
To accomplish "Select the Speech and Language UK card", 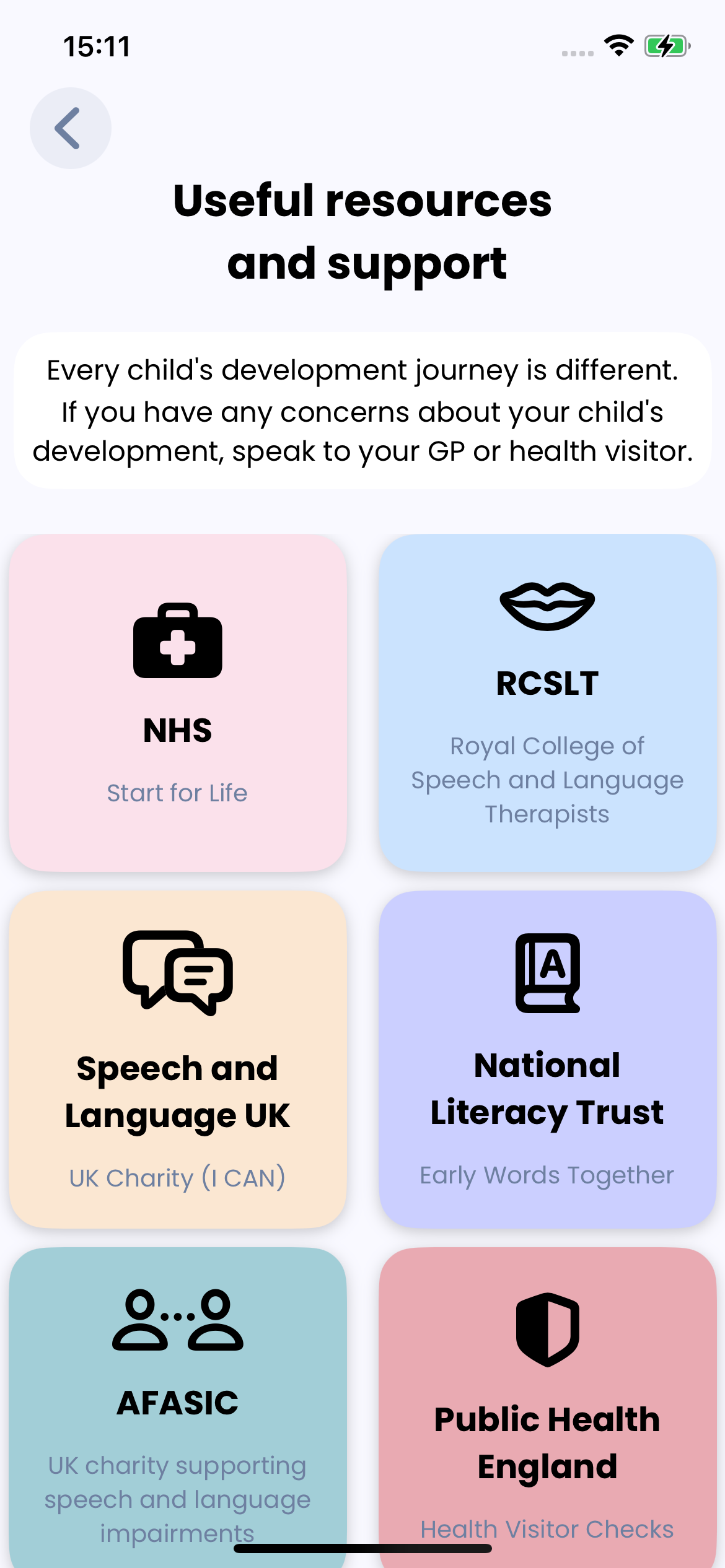I will click(178, 1060).
